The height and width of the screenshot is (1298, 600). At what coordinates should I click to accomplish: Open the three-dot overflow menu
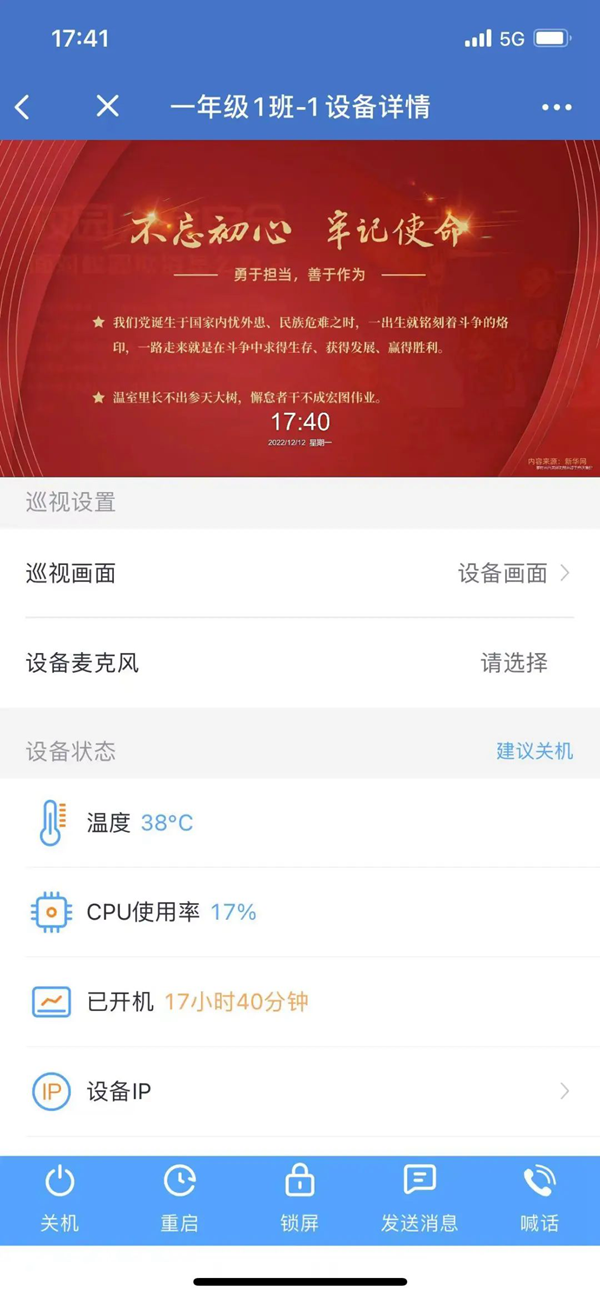(556, 107)
